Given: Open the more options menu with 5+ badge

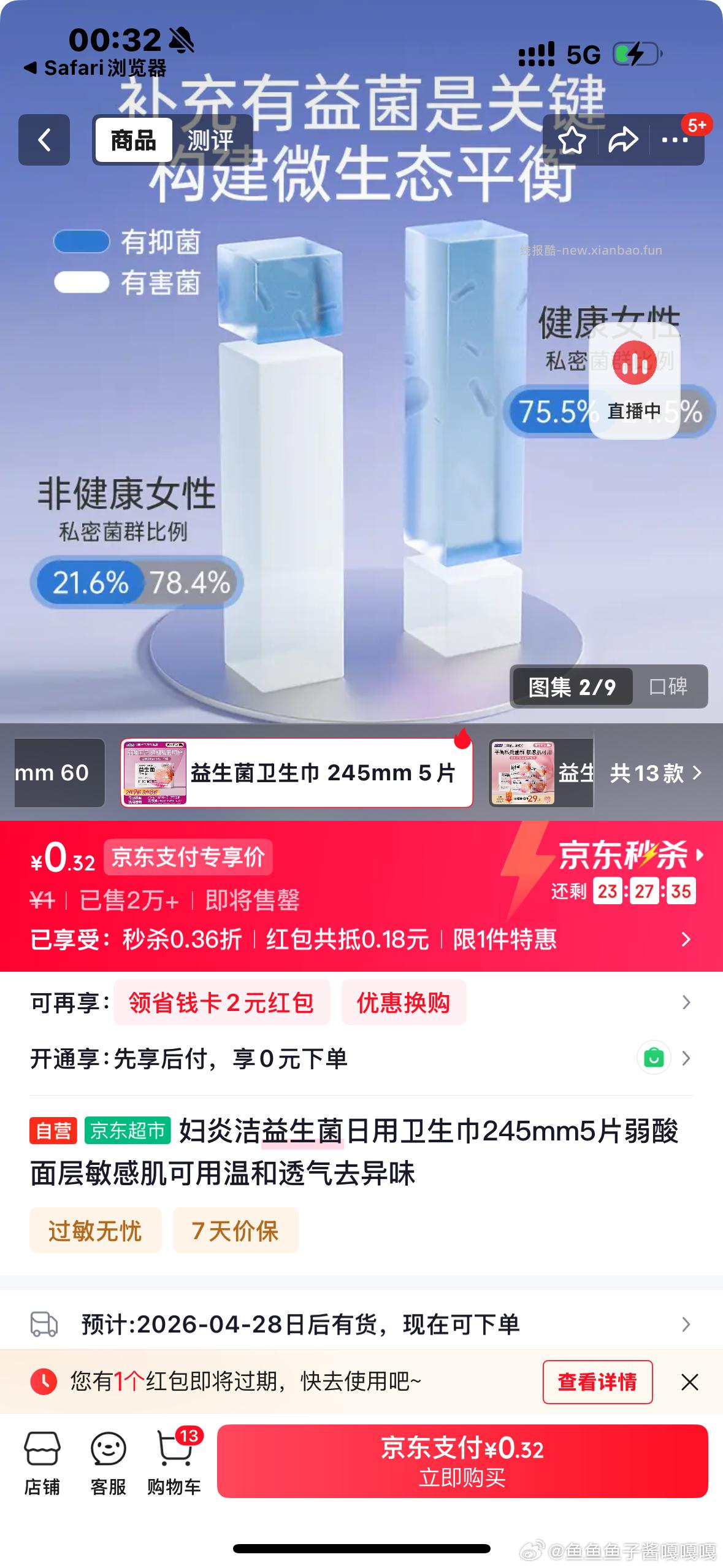Looking at the screenshot, I should click(x=675, y=140).
